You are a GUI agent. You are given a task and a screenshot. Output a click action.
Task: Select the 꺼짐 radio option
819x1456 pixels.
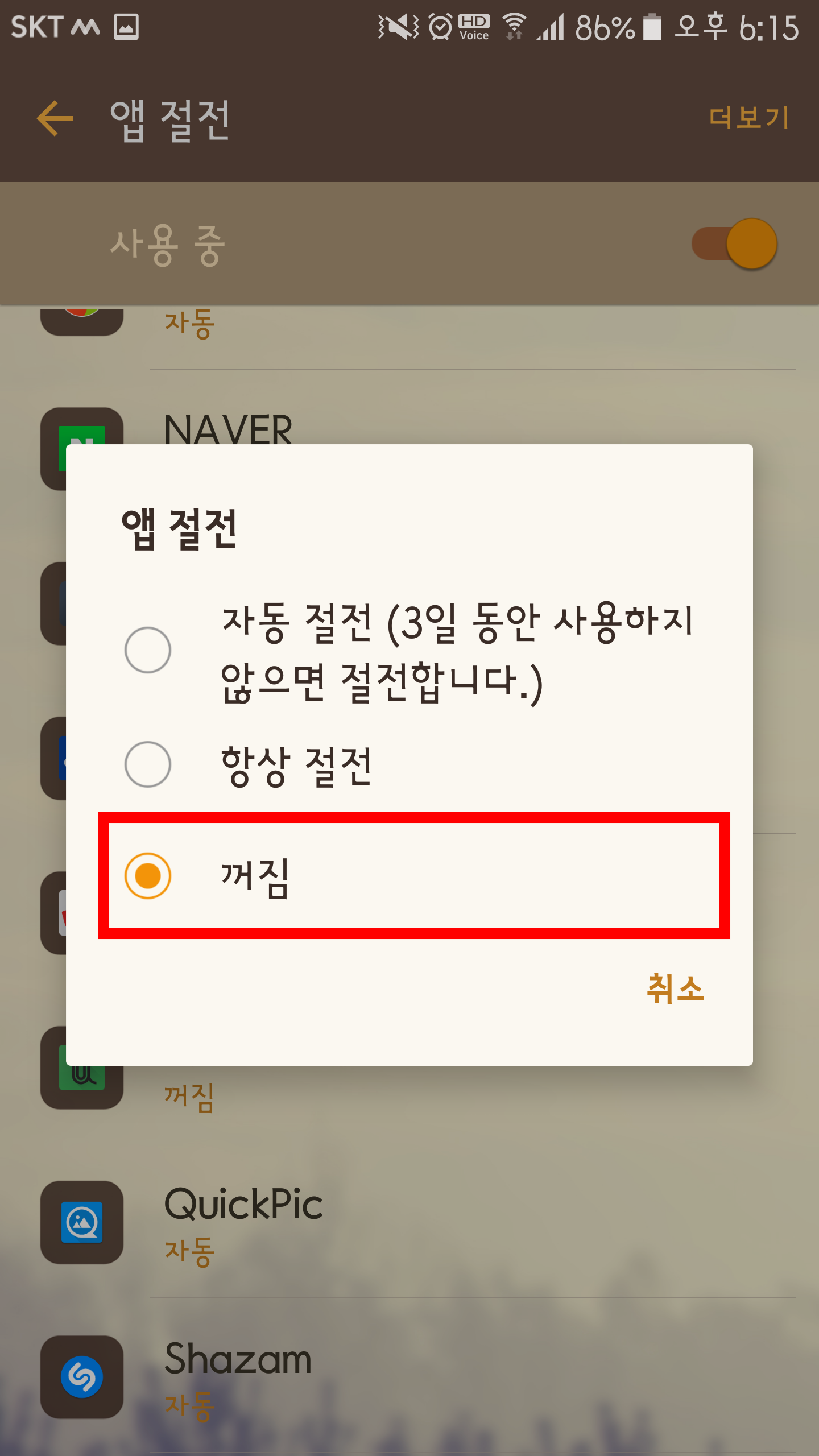point(148,876)
